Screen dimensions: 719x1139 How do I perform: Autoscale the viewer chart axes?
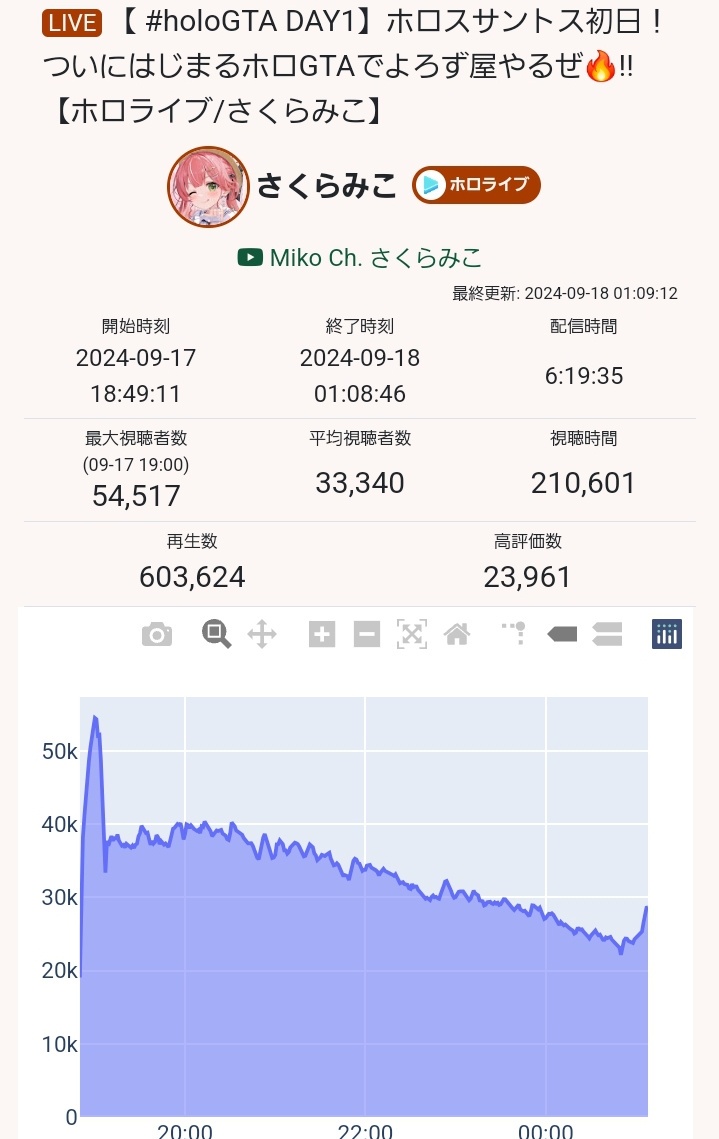412,634
